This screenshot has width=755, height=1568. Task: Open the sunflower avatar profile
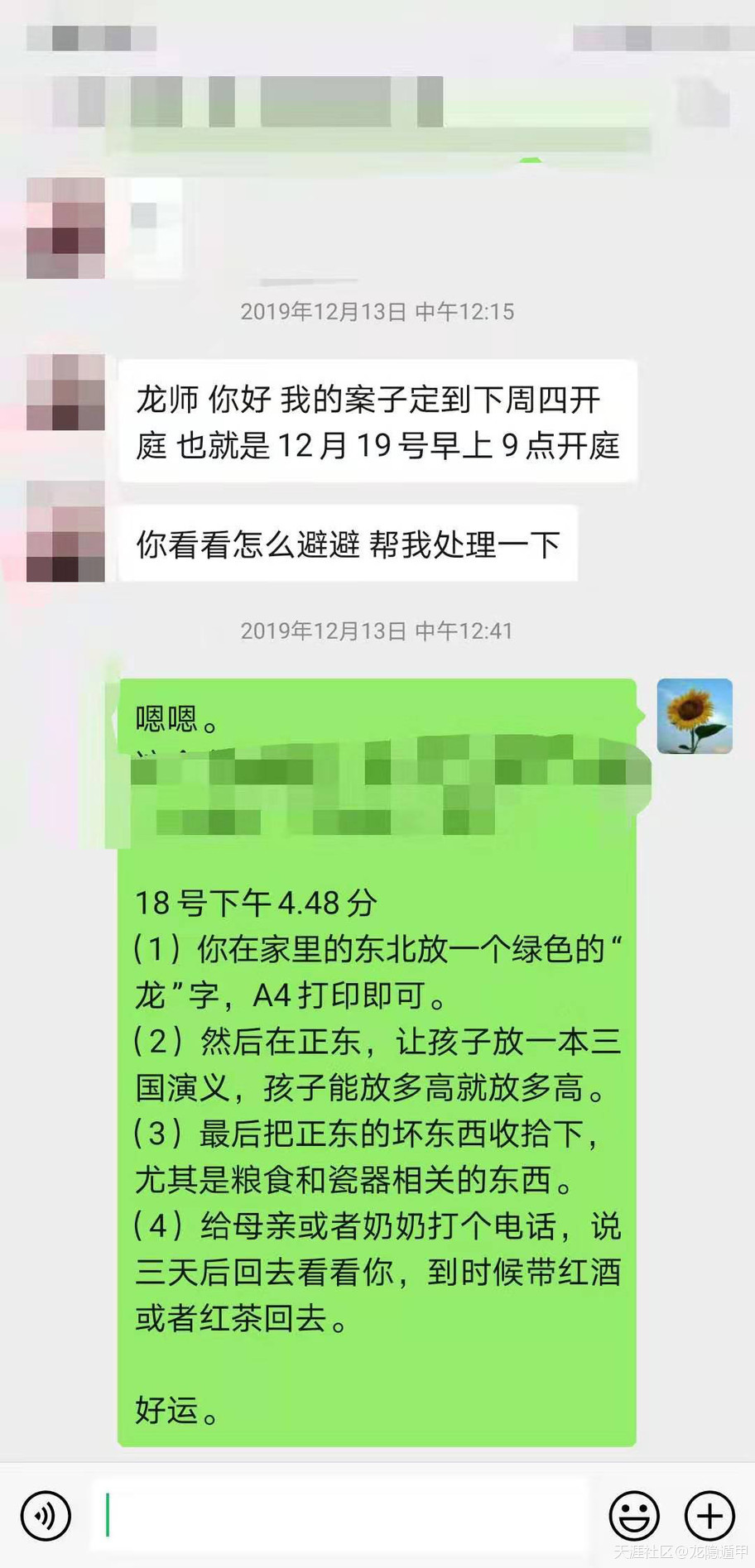point(695,716)
